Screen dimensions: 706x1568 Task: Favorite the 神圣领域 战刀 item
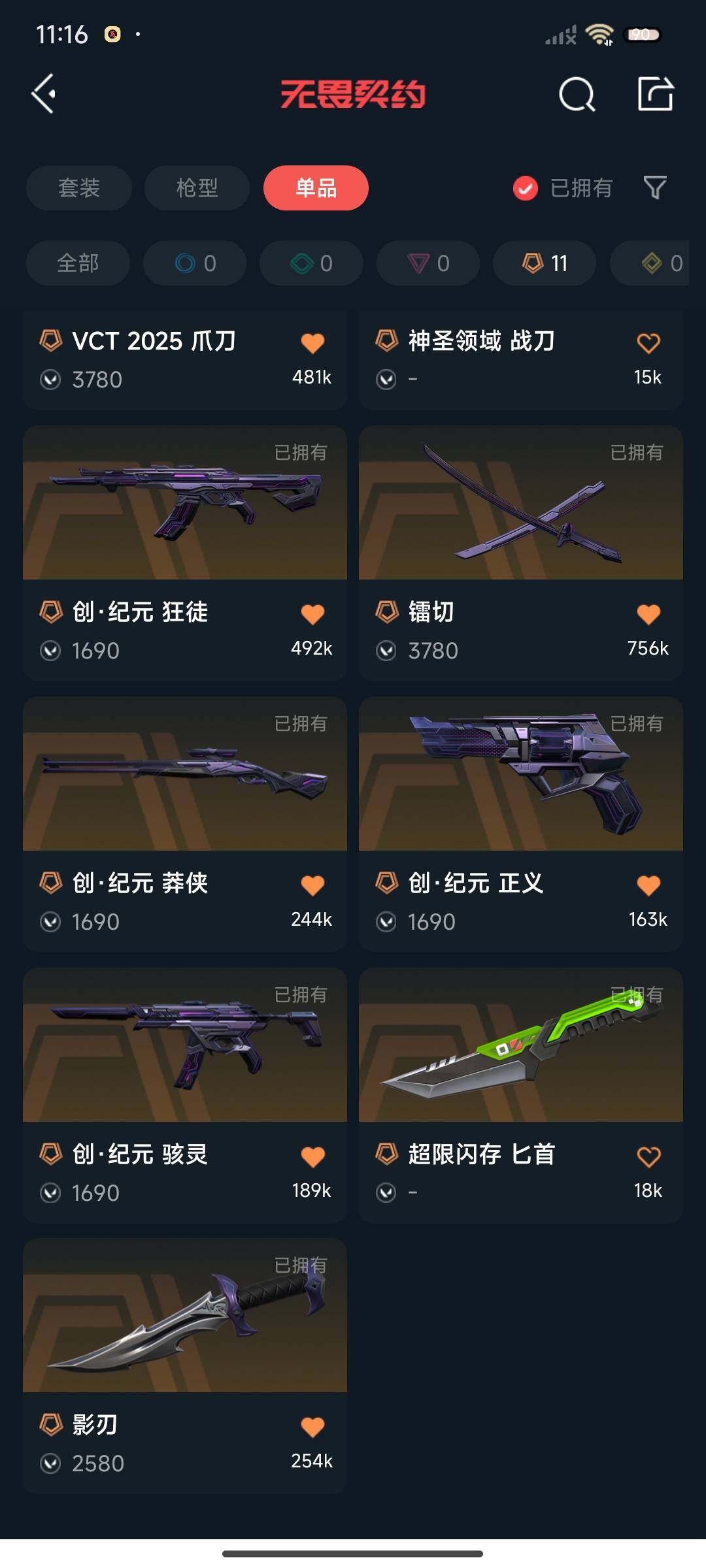(648, 342)
